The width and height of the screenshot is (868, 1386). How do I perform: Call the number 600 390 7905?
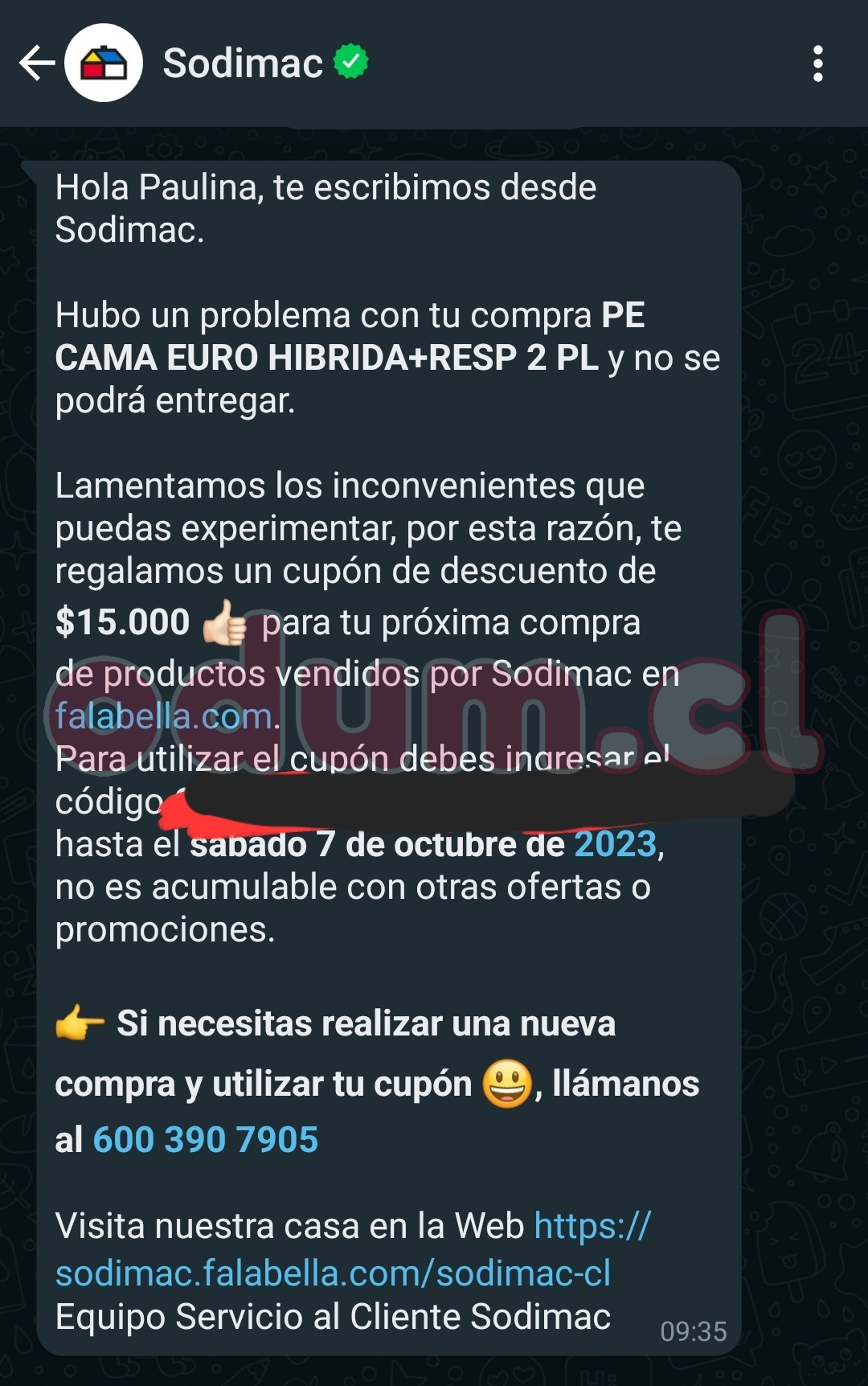point(206,1139)
